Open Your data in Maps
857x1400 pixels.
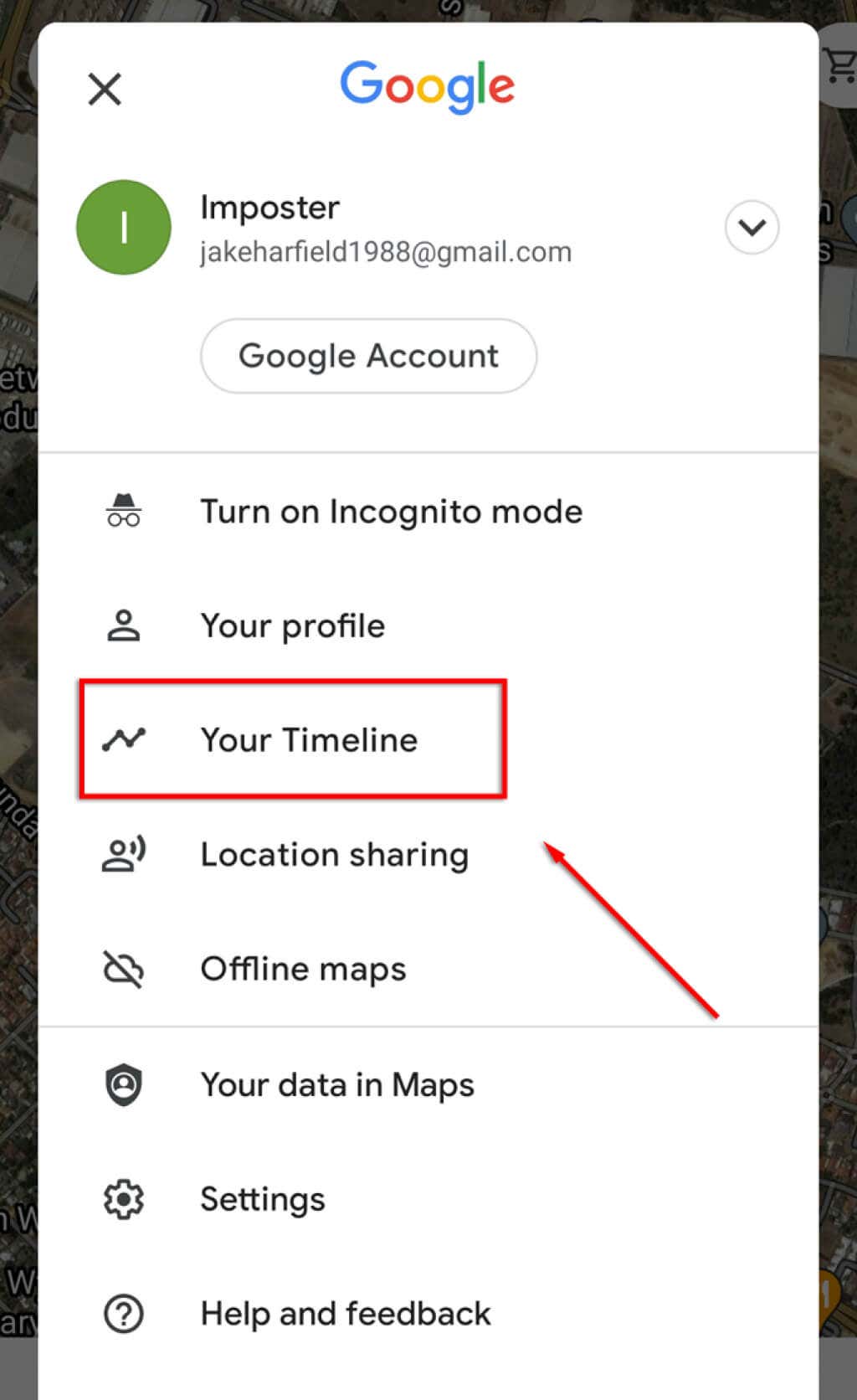pos(336,1085)
